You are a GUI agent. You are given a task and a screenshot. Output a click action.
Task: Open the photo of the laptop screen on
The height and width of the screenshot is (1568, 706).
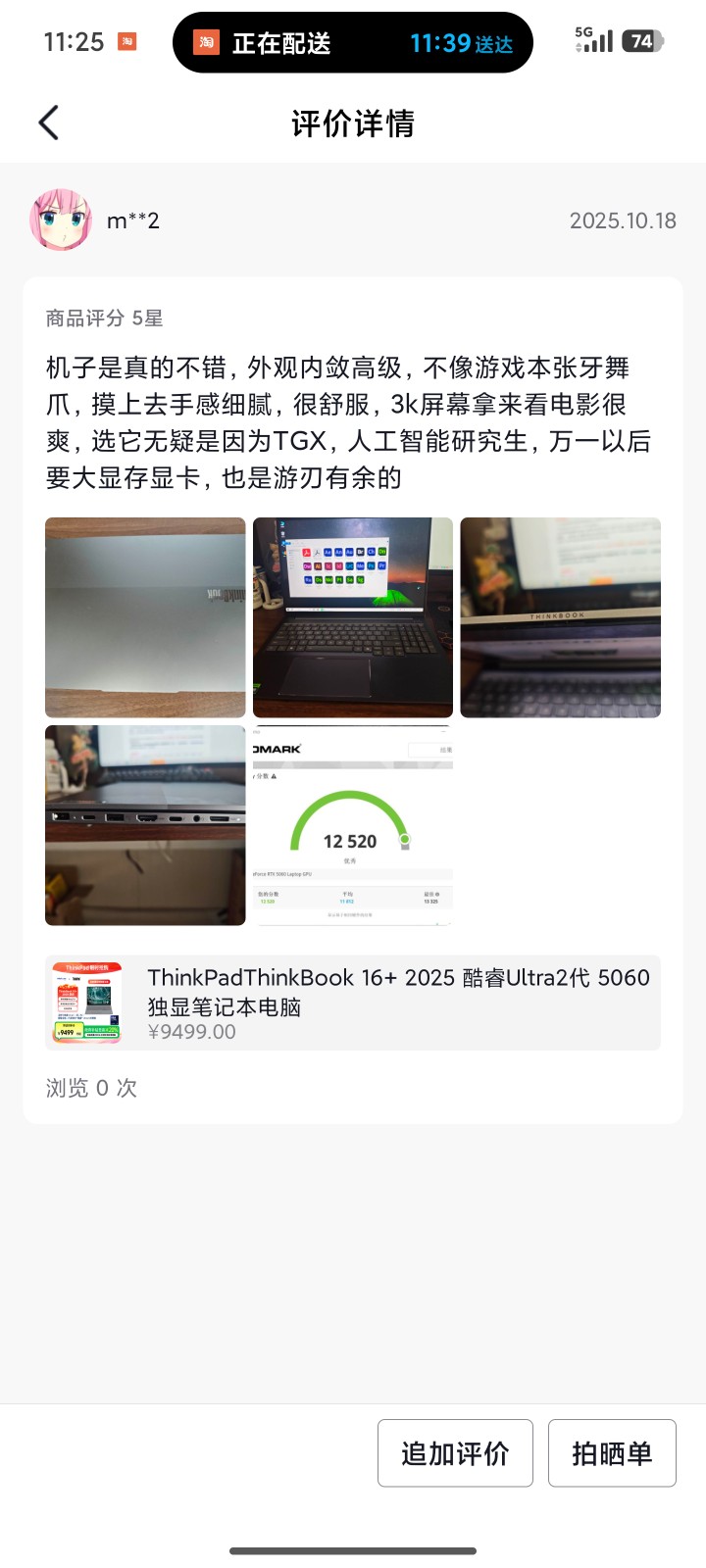[x=353, y=617]
